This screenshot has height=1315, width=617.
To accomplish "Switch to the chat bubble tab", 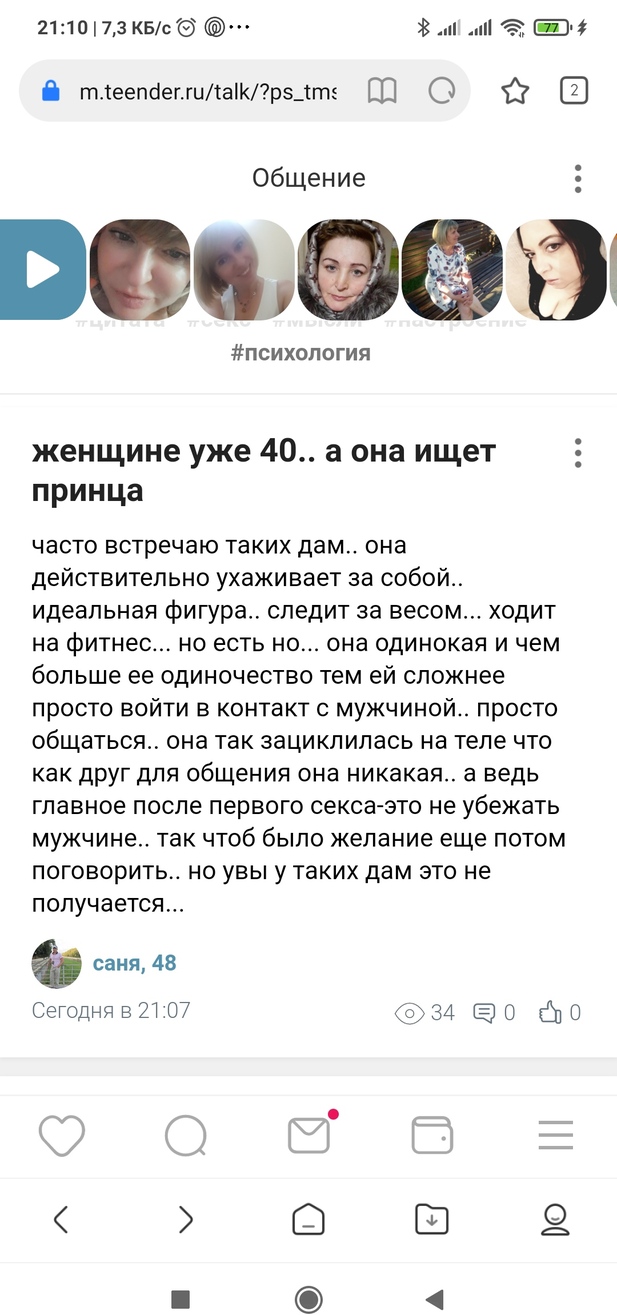I will pyautogui.click(x=185, y=1135).
